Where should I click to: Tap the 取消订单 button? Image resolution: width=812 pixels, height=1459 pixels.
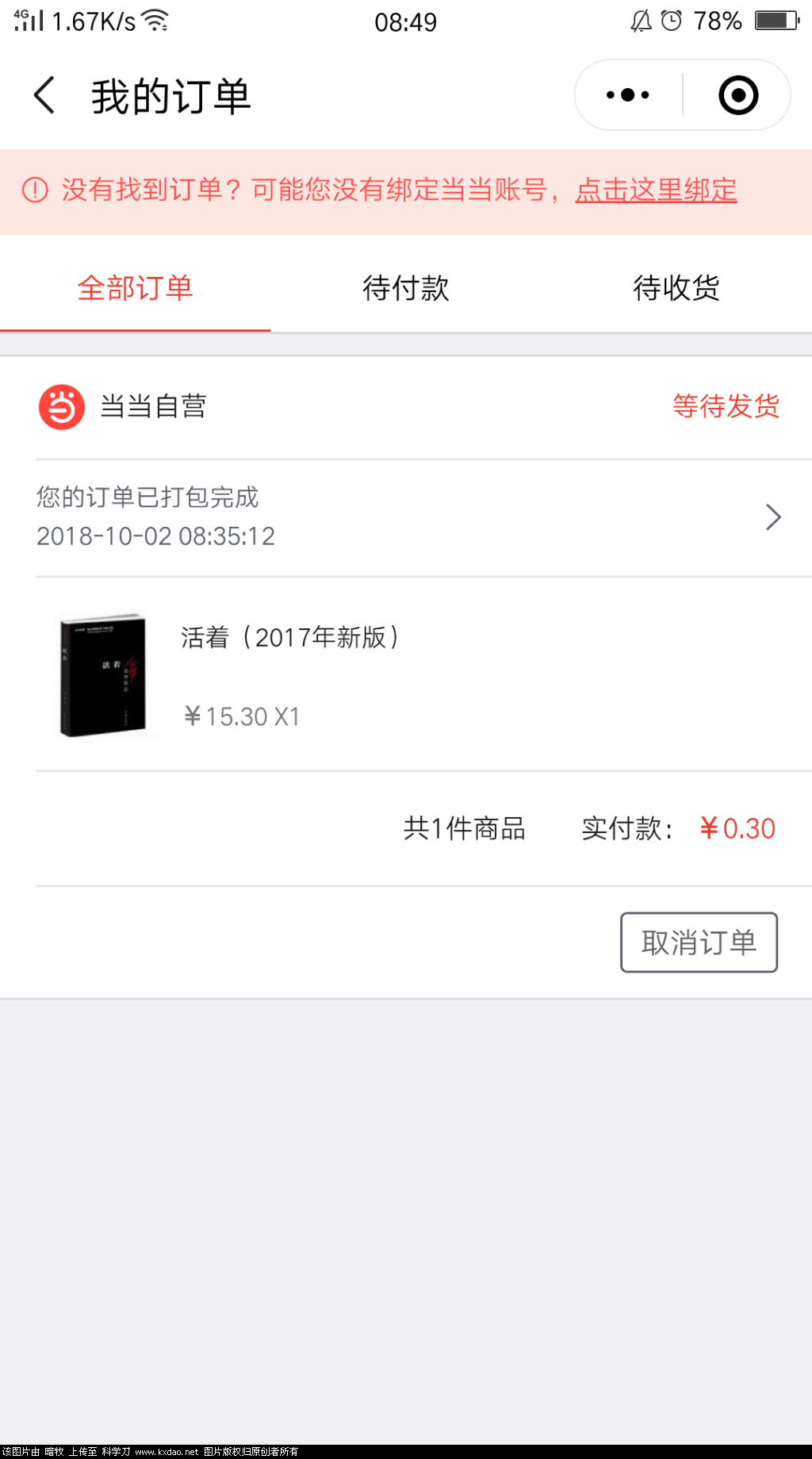point(699,943)
